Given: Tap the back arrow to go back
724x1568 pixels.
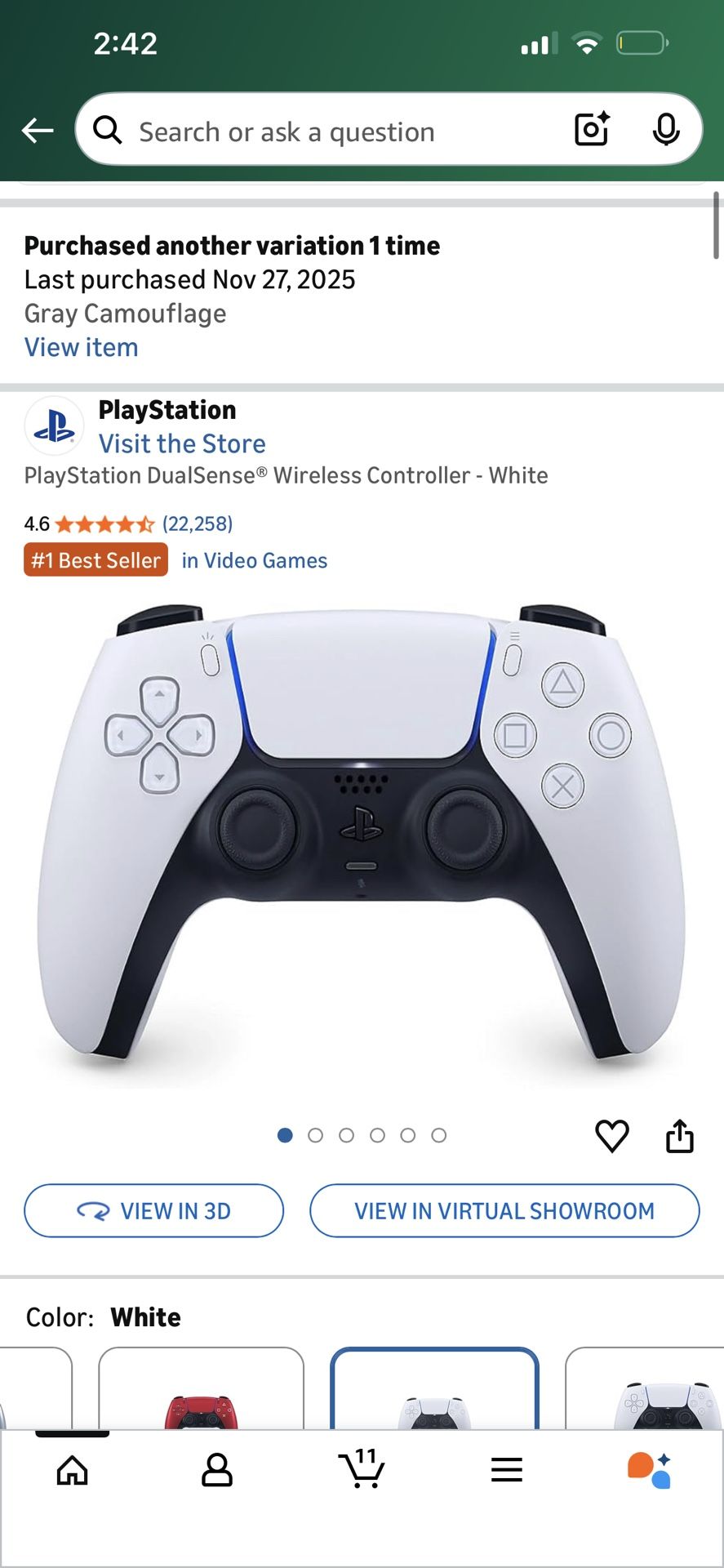Looking at the screenshot, I should (x=38, y=130).
